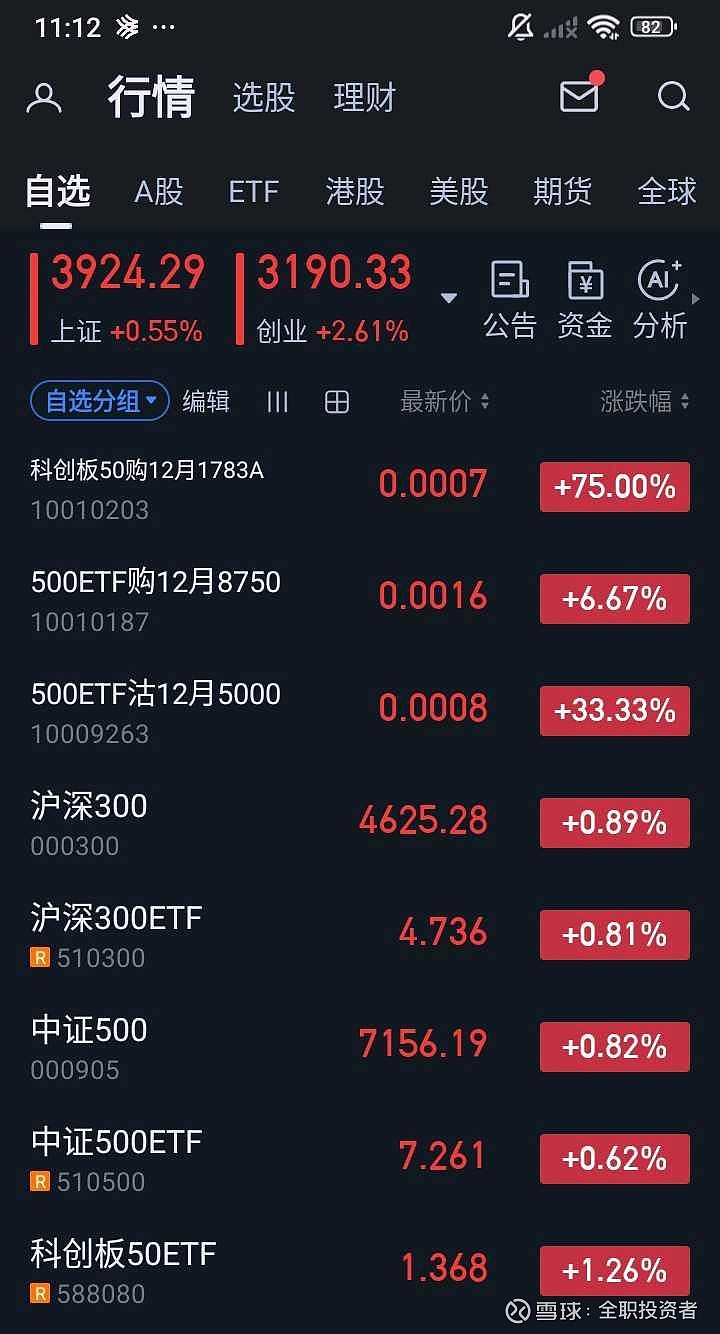Open the 选股 menu item

263,98
